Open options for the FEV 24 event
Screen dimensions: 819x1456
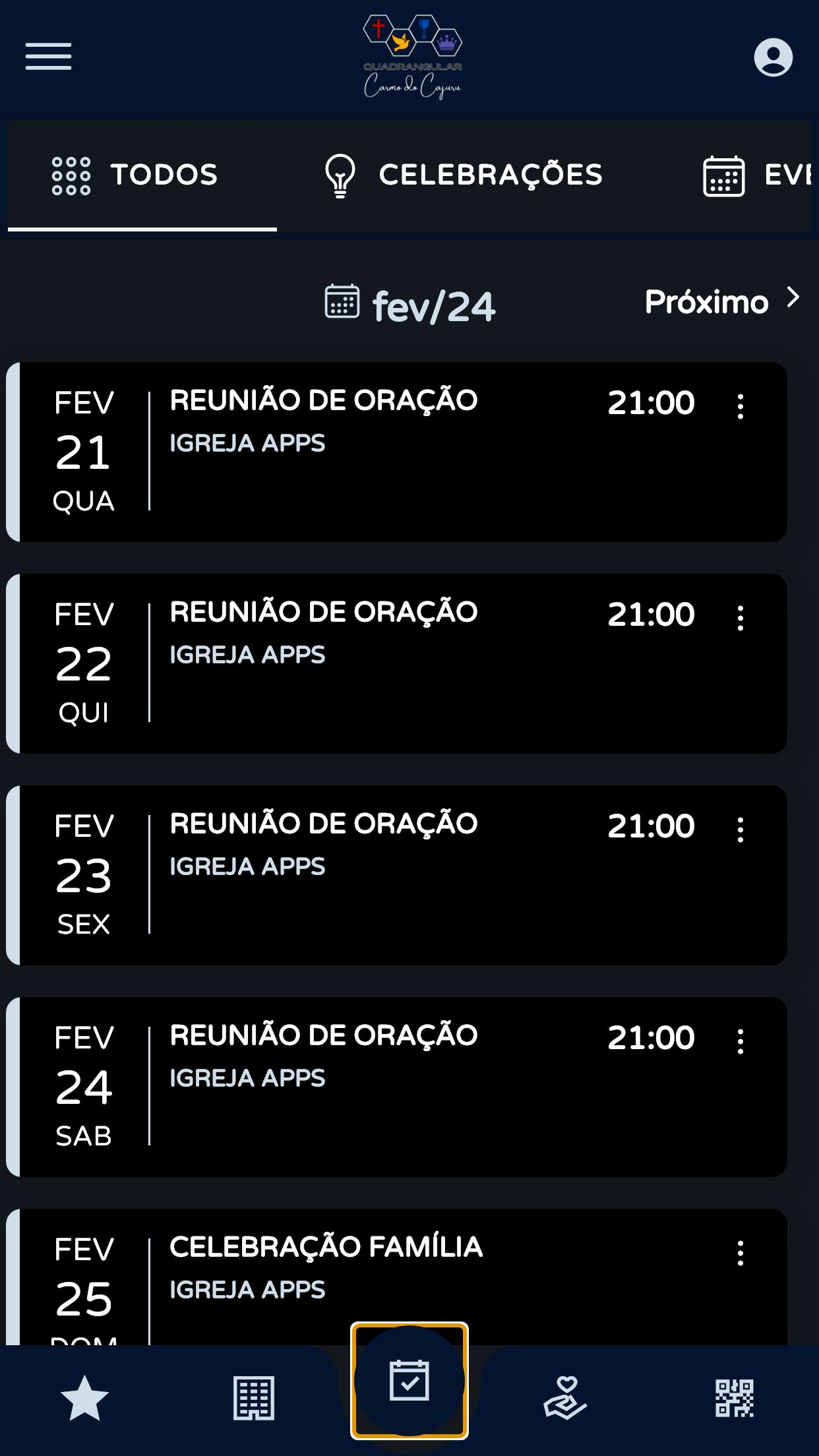pos(741,1041)
